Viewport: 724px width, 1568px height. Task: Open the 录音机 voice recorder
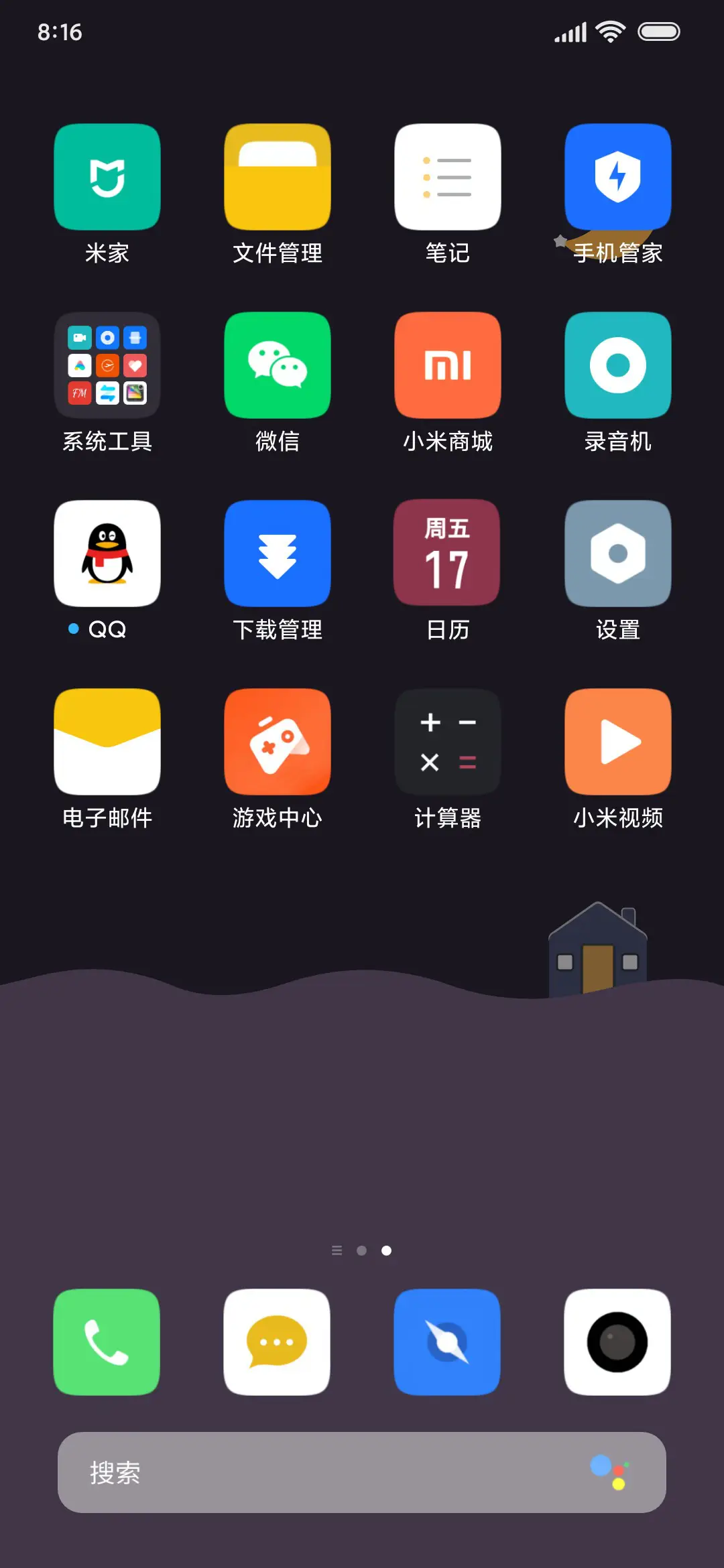(x=617, y=365)
